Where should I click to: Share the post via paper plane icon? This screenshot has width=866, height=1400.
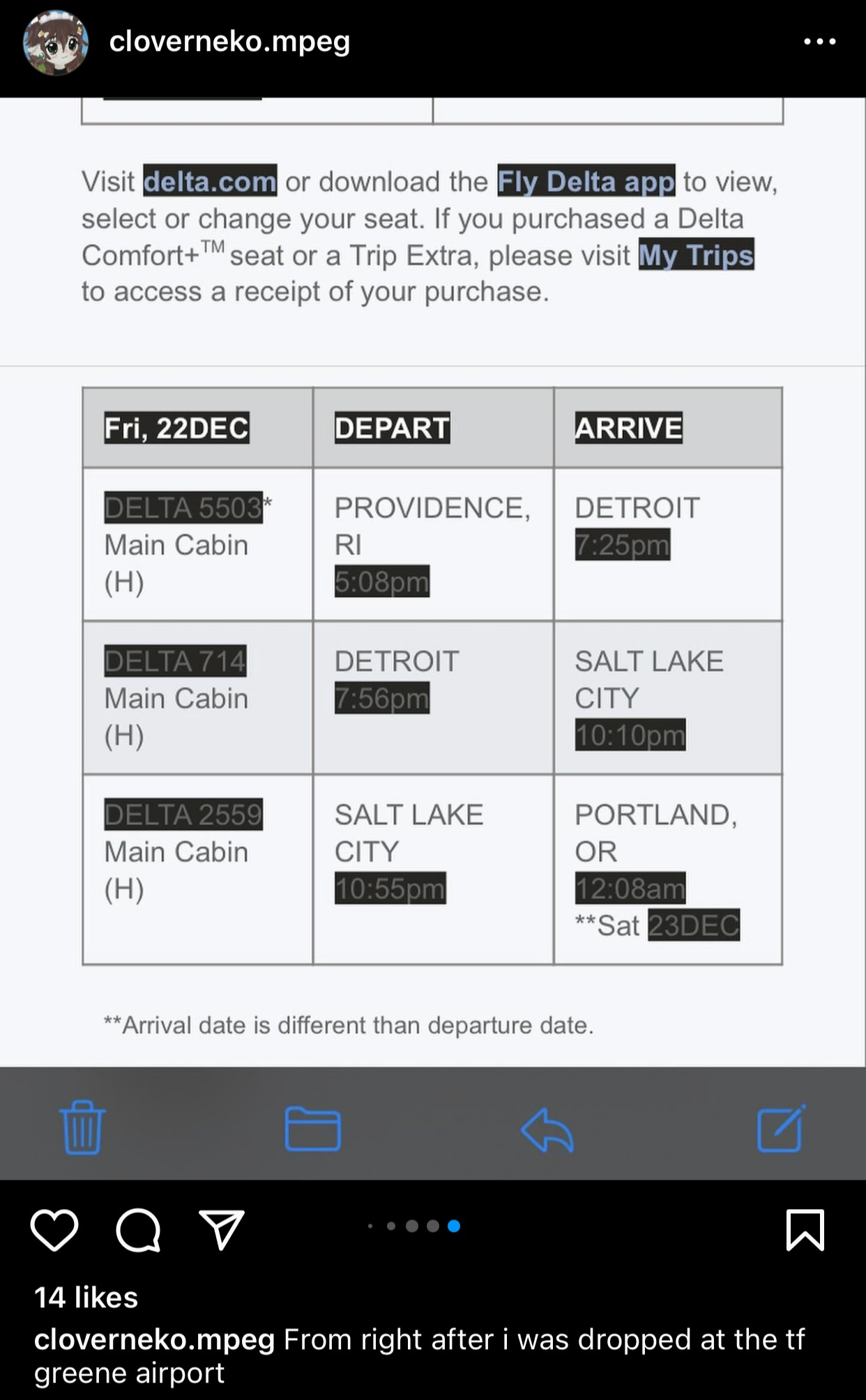pos(222,1229)
